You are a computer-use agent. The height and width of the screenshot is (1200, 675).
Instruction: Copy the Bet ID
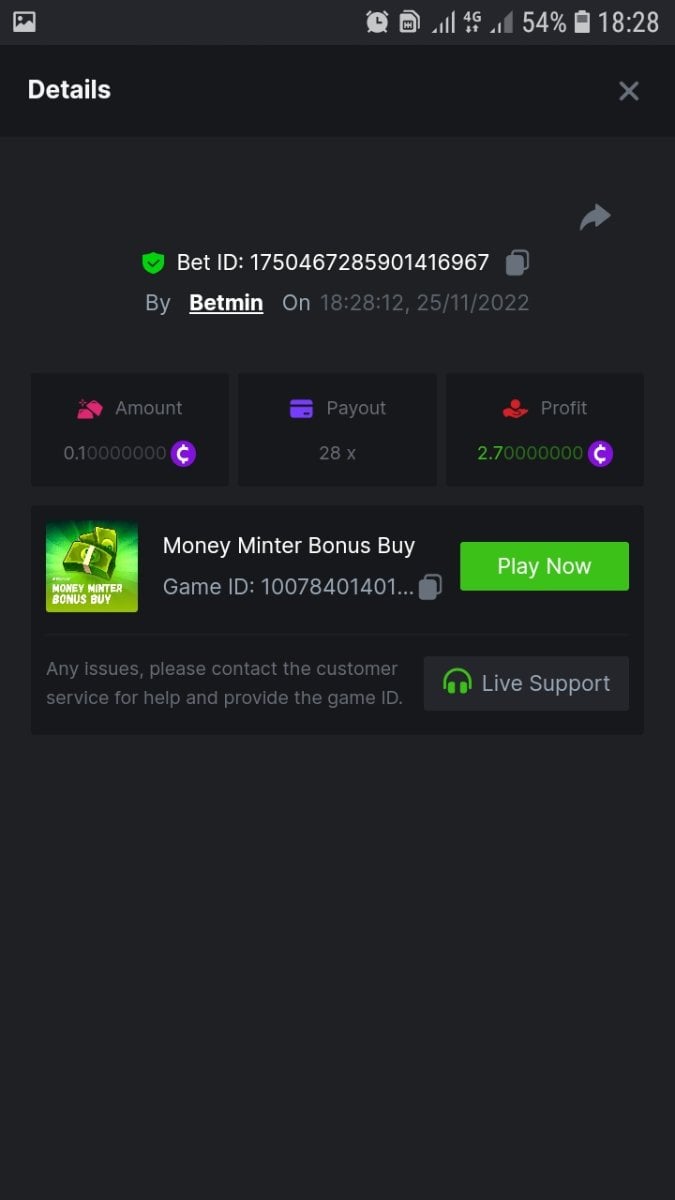[x=517, y=263]
